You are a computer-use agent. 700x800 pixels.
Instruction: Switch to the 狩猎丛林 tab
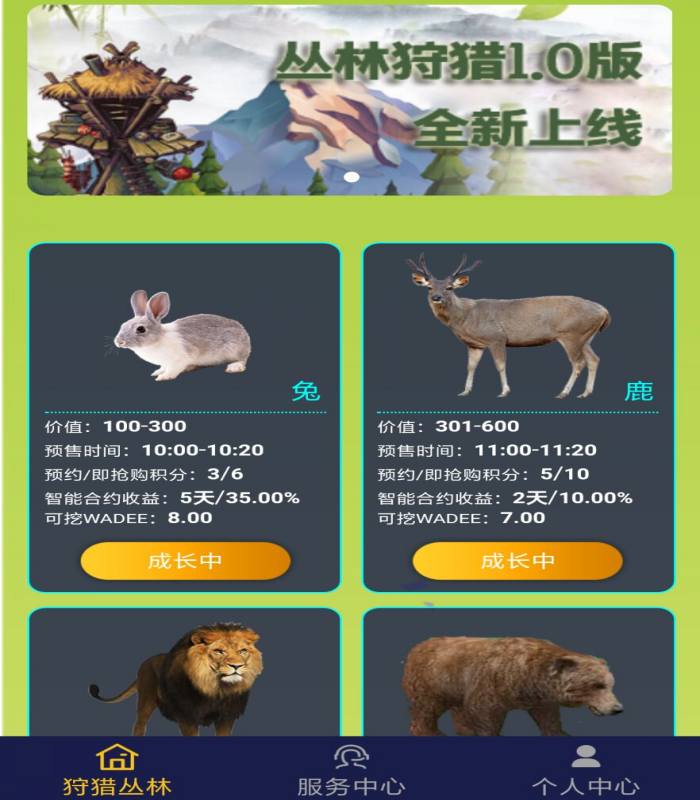point(117,770)
